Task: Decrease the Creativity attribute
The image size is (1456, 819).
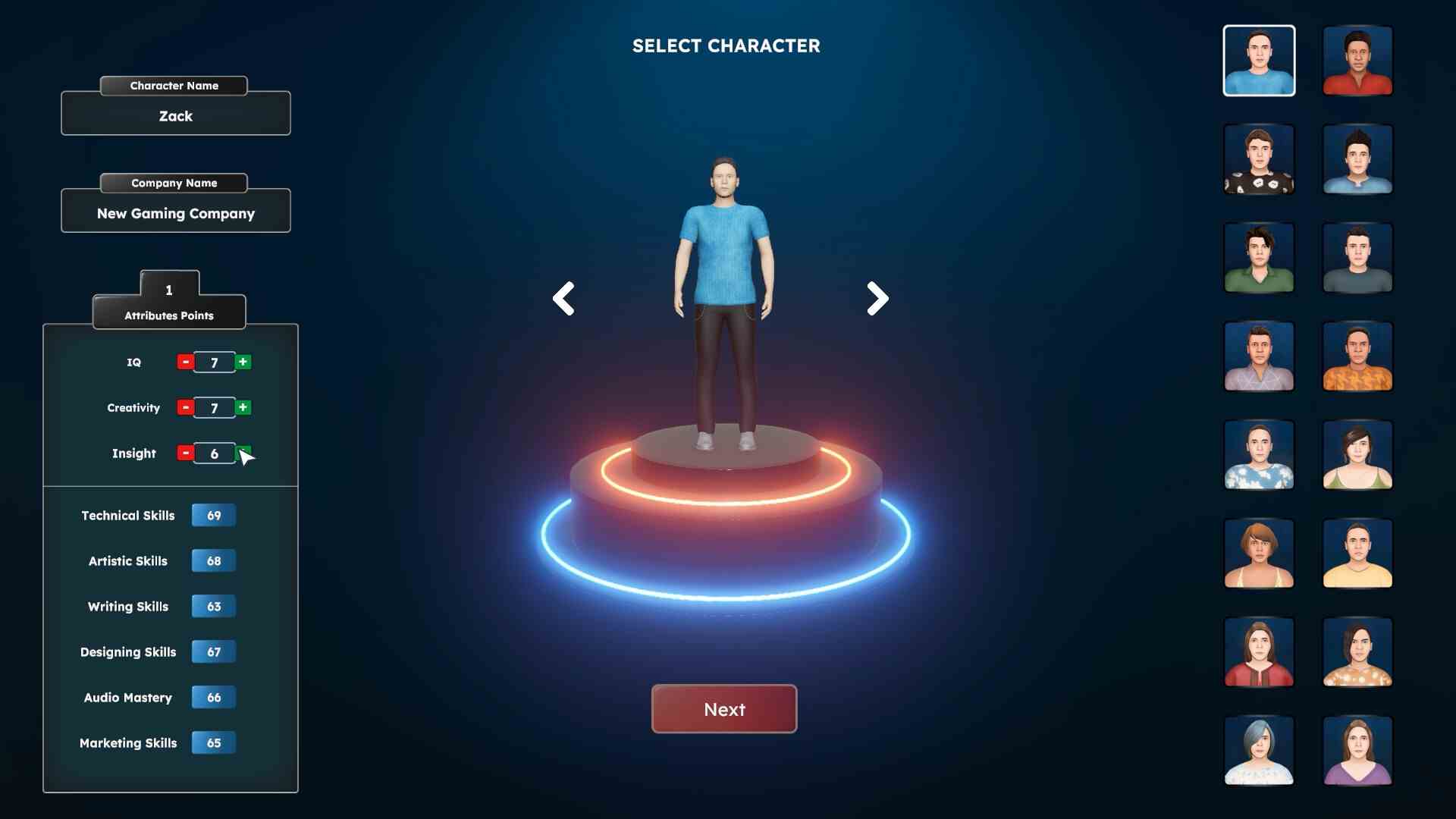Action: point(185,407)
